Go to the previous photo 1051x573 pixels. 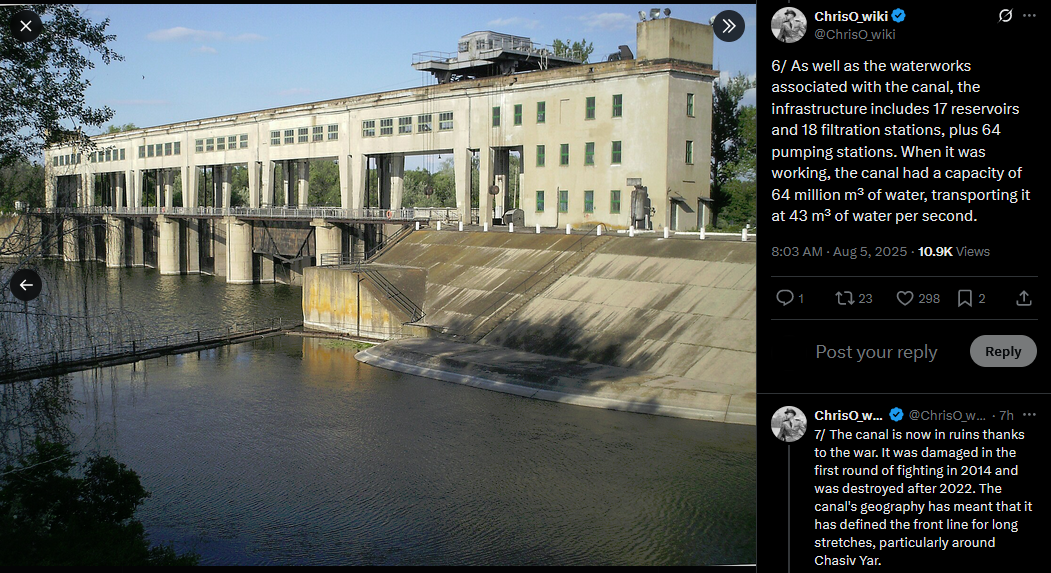tap(26, 285)
